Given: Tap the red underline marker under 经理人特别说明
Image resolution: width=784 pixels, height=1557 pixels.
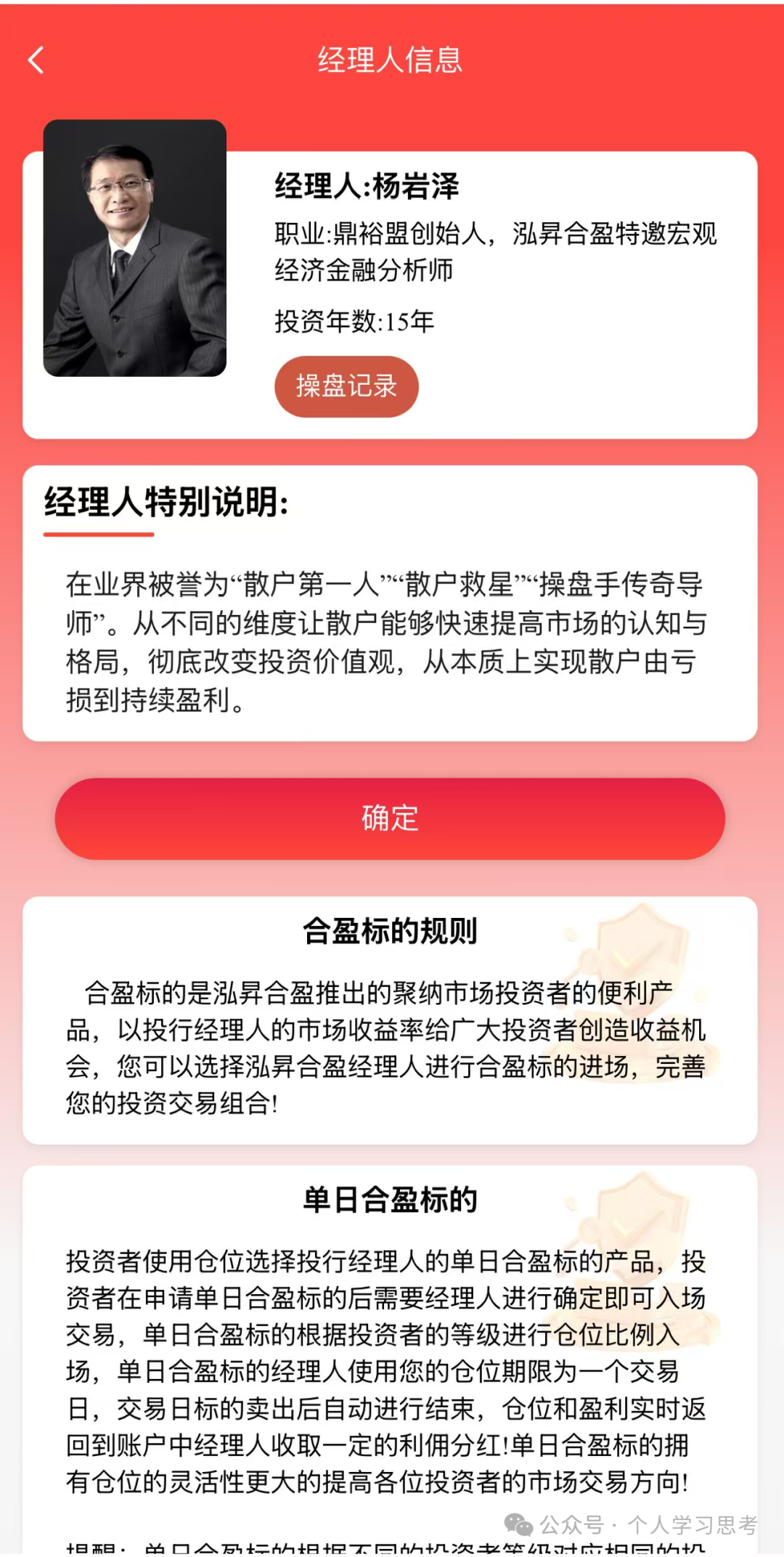Looking at the screenshot, I should click(99, 535).
